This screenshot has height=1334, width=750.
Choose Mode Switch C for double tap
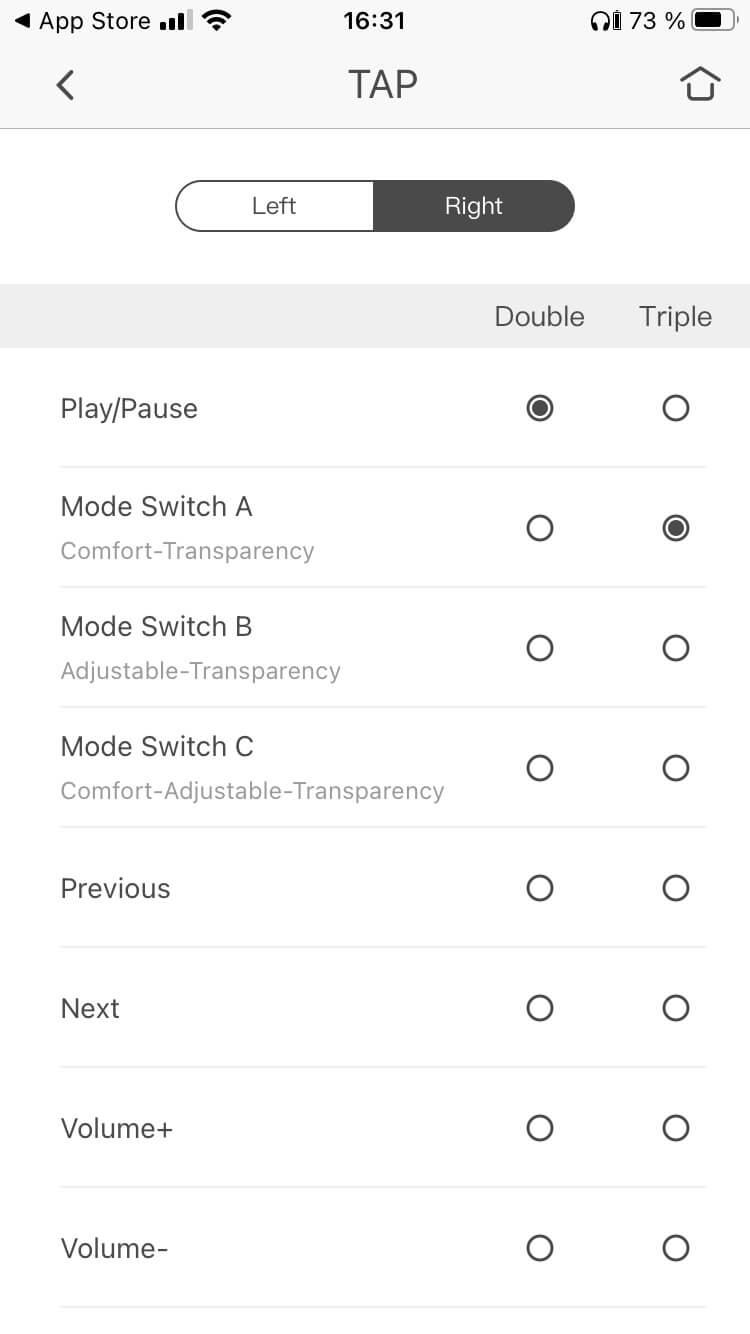[540, 768]
